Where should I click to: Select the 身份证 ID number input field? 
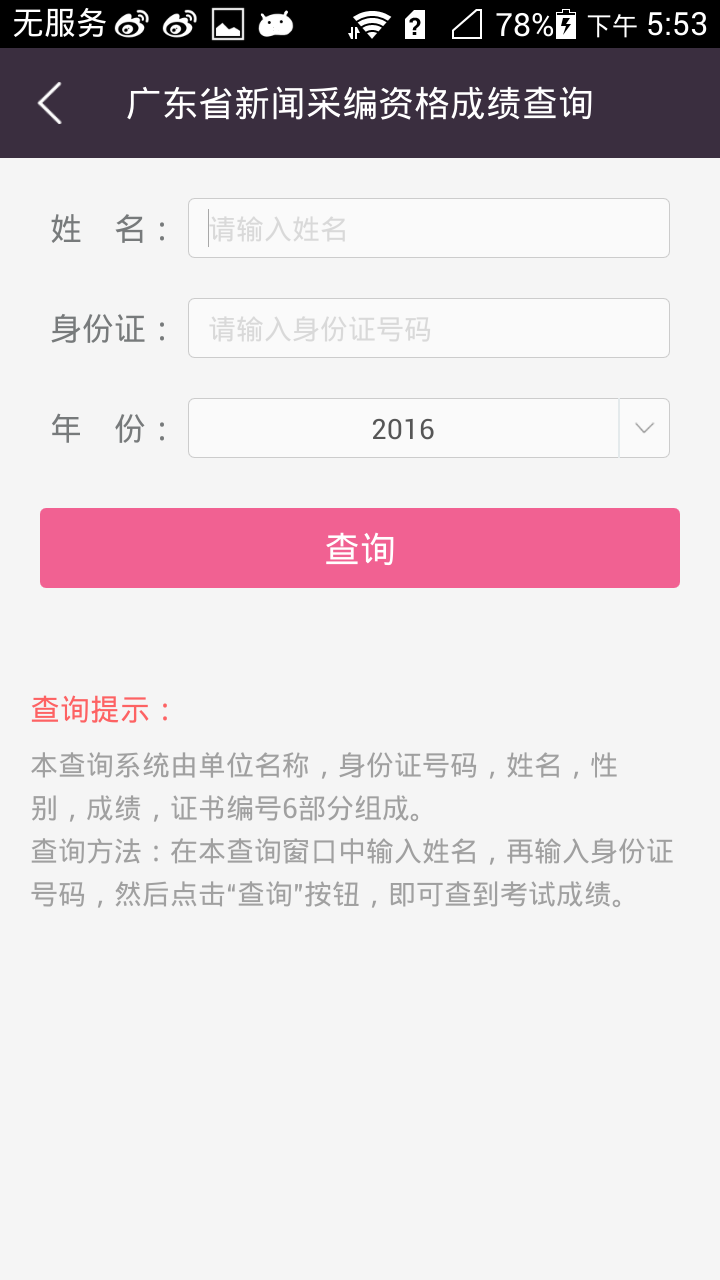(428, 328)
